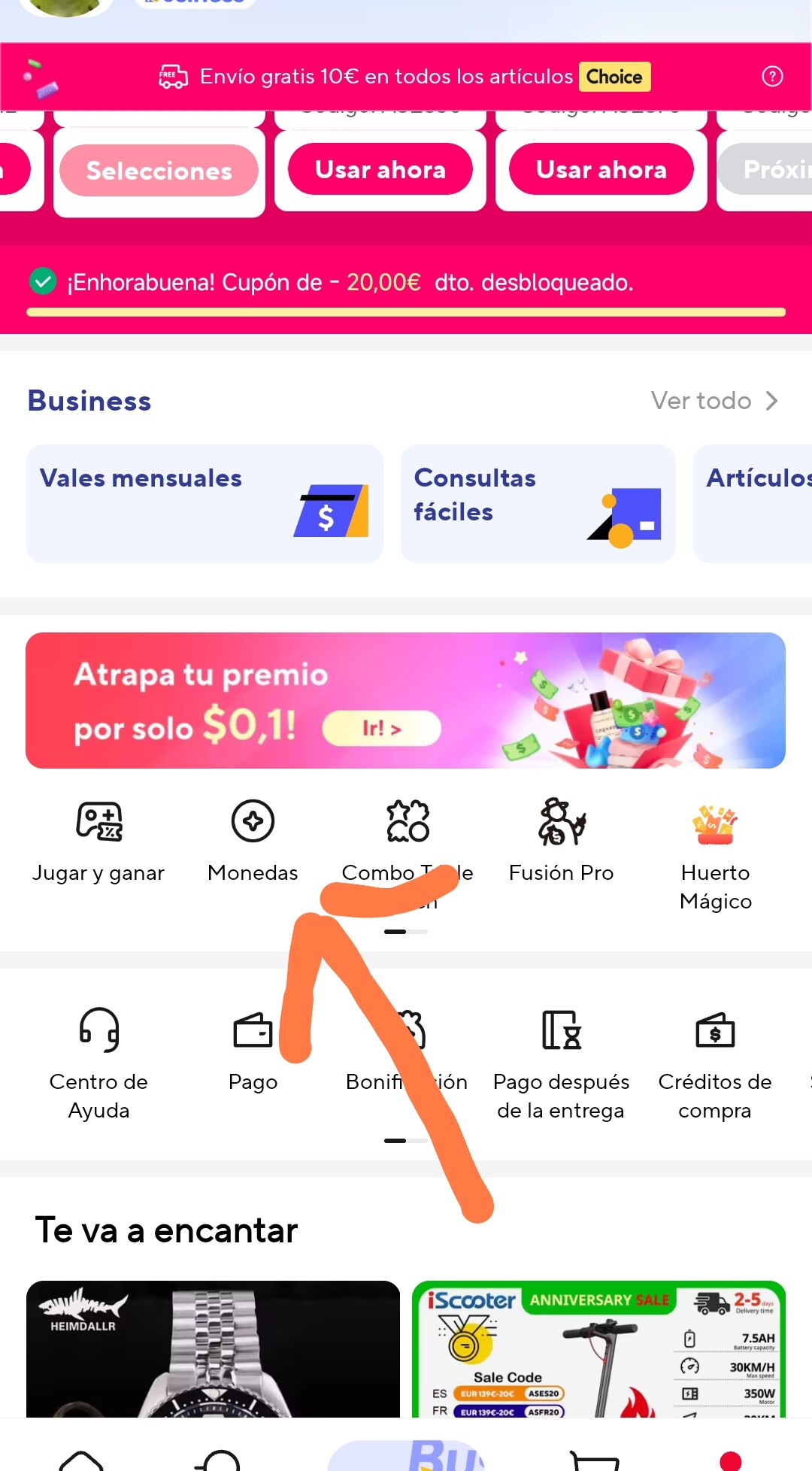812x1471 pixels.
Task: Tap the help question mark on shipping banner
Action: [772, 77]
